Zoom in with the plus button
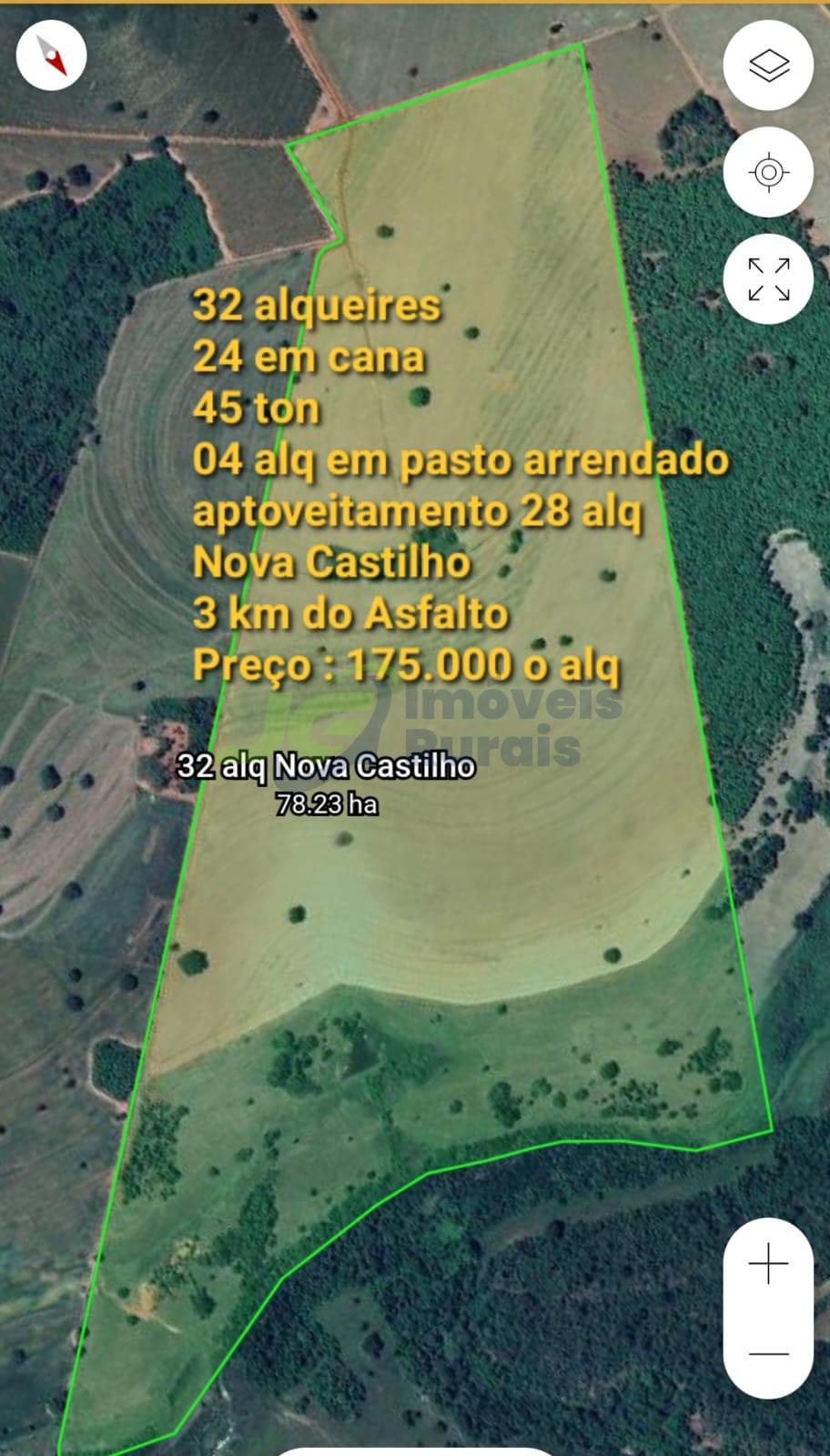The height and width of the screenshot is (1456, 830). [x=768, y=1265]
